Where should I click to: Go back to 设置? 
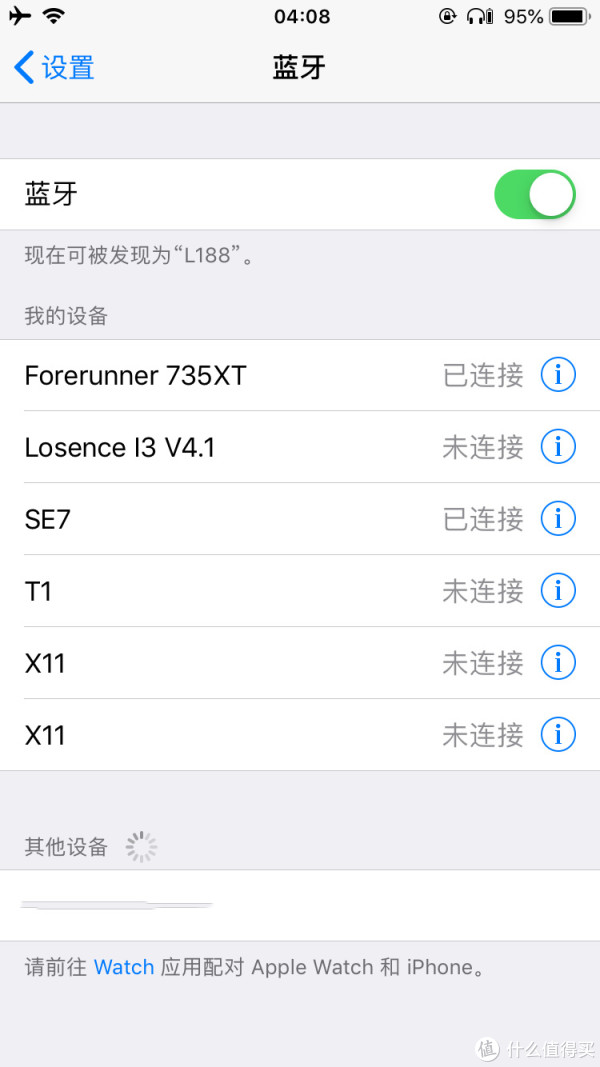pyautogui.click(x=54, y=68)
